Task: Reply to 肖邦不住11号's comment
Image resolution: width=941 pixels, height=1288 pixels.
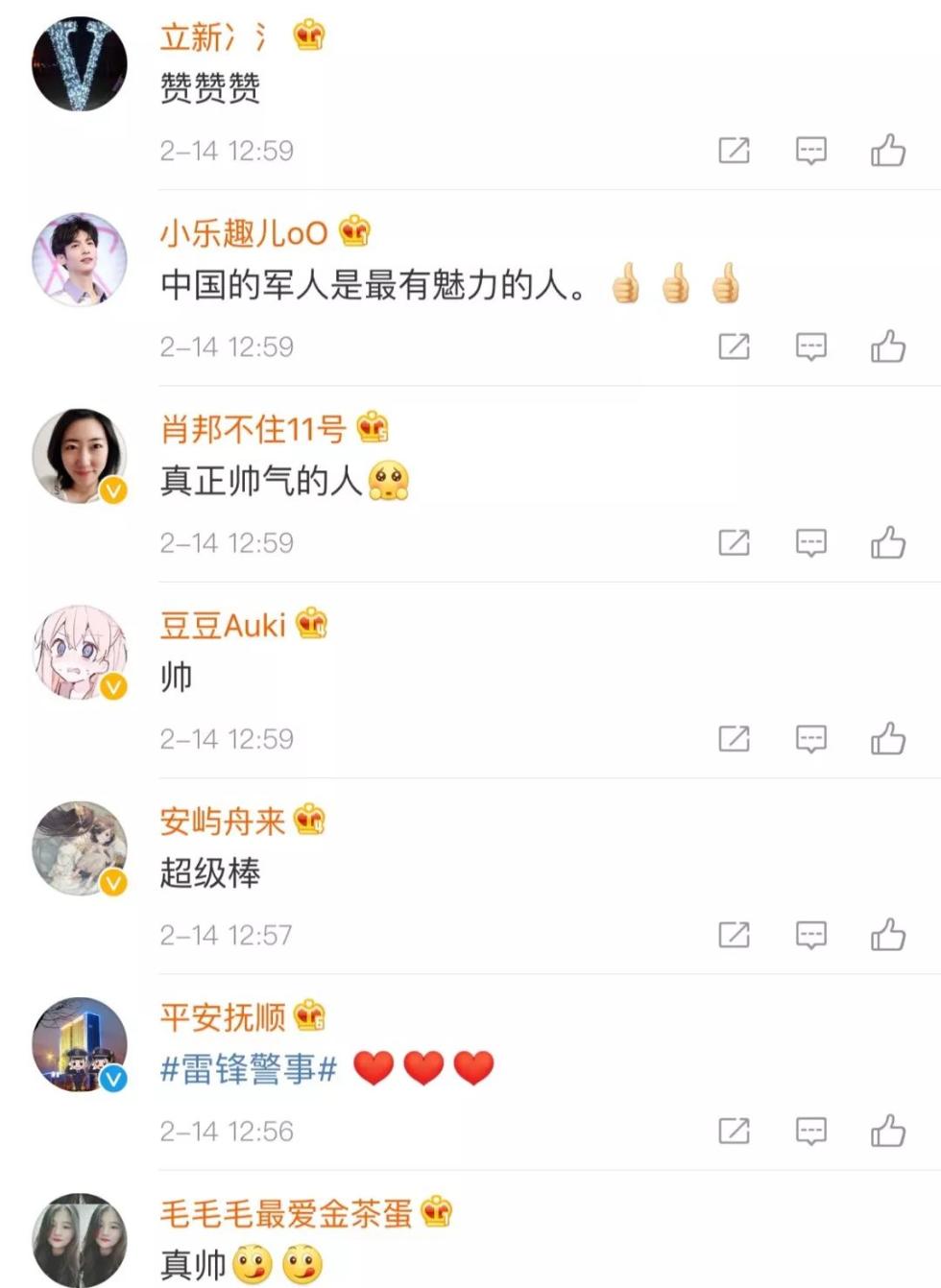Action: click(811, 543)
